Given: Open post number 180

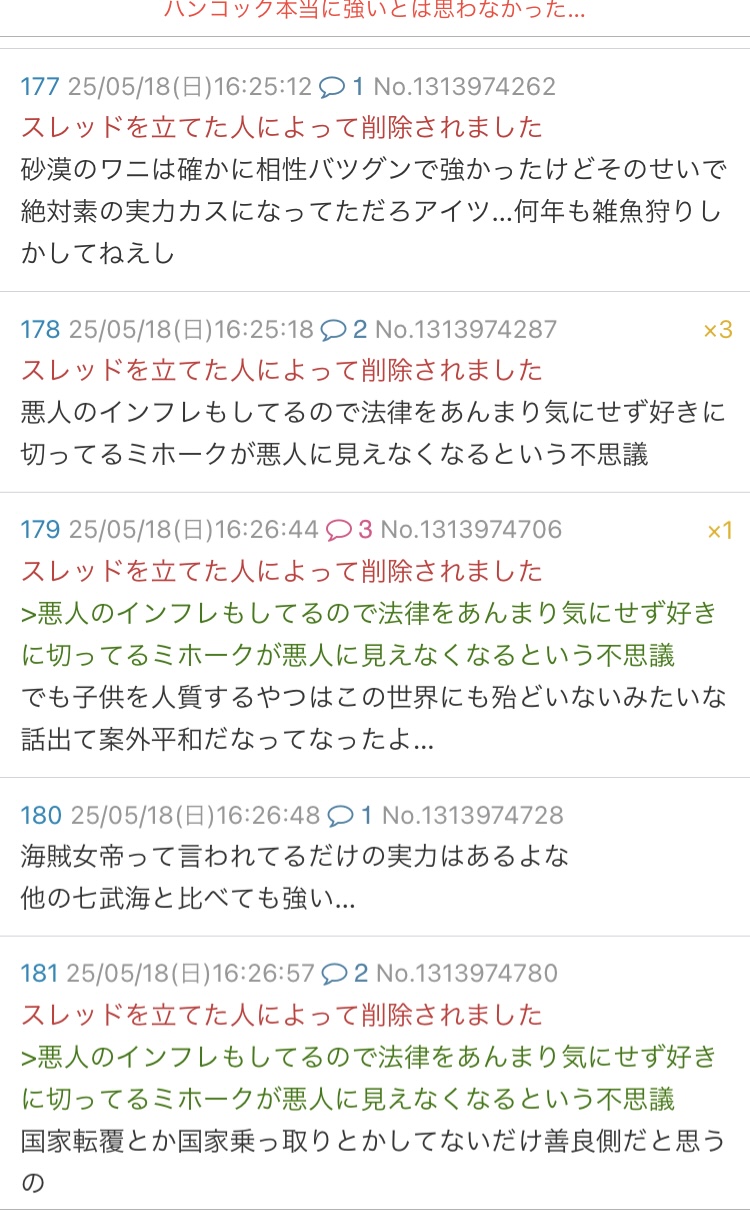Looking at the screenshot, I should (x=41, y=816).
